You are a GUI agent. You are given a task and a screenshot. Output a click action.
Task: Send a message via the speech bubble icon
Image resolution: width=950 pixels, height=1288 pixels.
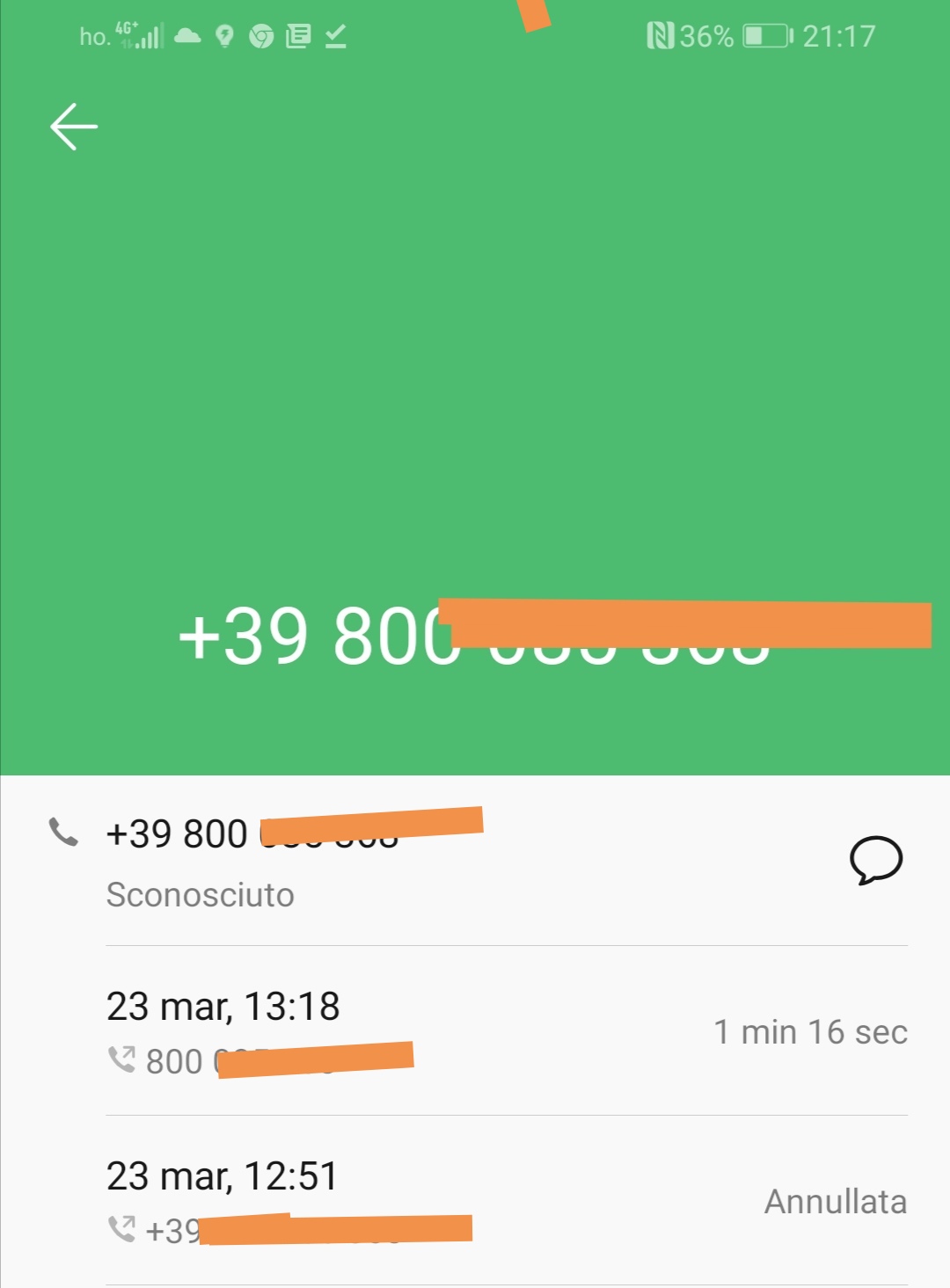pyautogui.click(x=875, y=860)
